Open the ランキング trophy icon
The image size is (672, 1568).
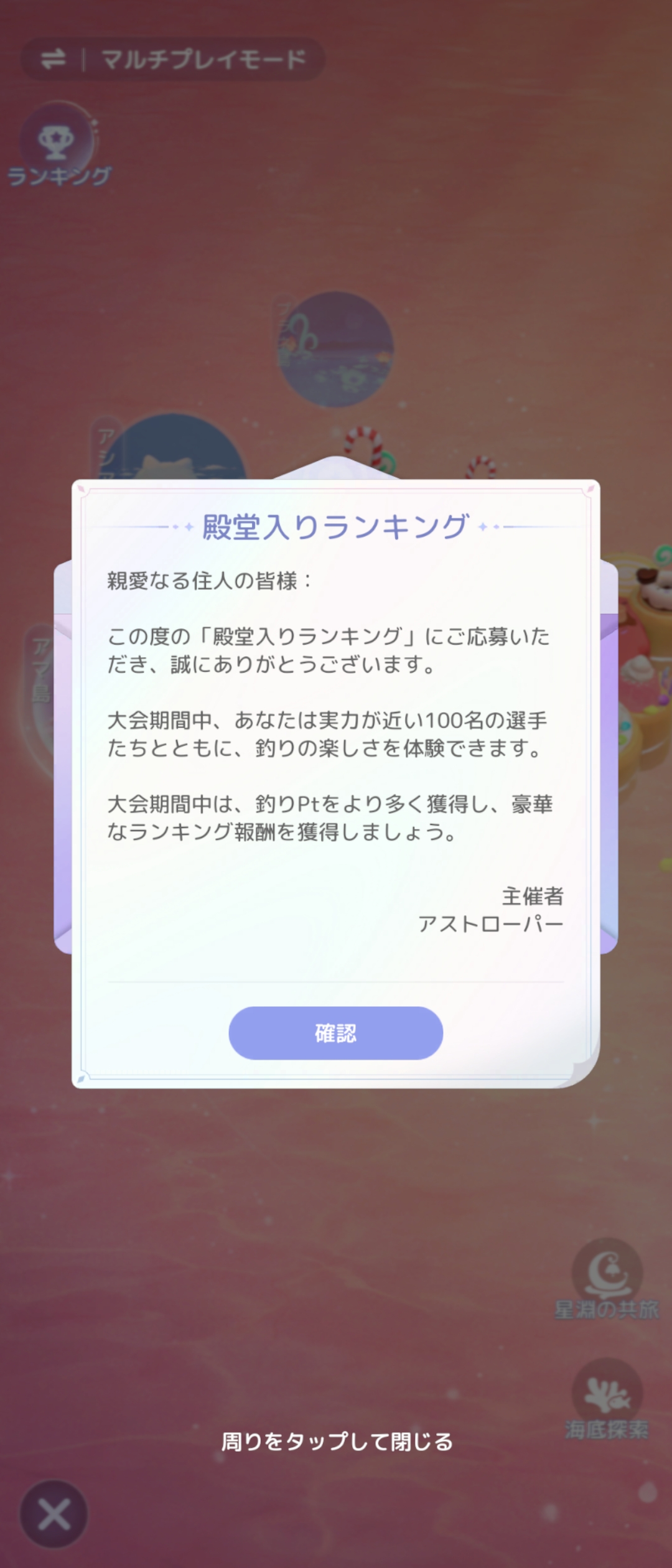coord(57,143)
